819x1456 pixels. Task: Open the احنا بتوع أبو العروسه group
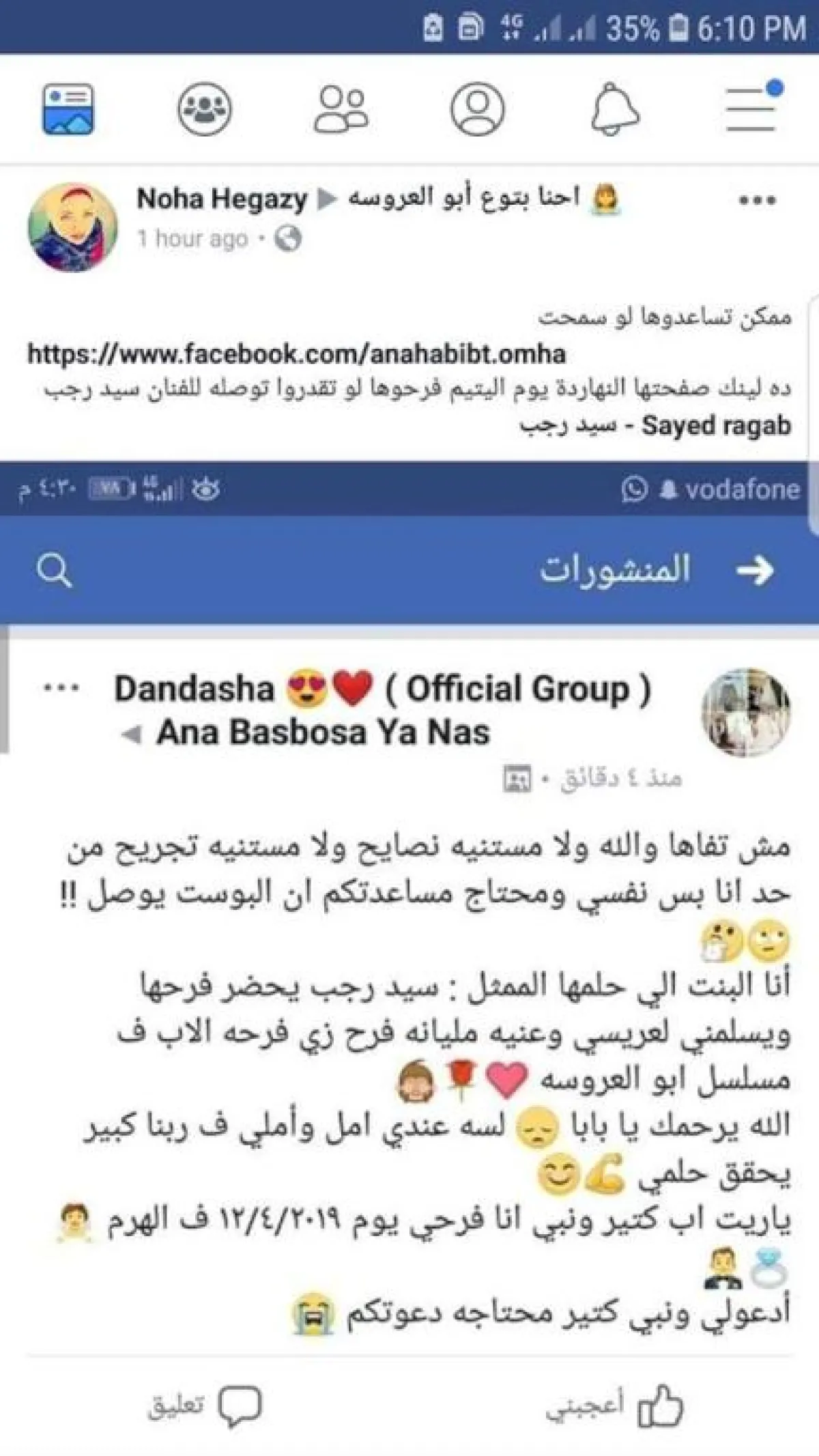point(464,199)
